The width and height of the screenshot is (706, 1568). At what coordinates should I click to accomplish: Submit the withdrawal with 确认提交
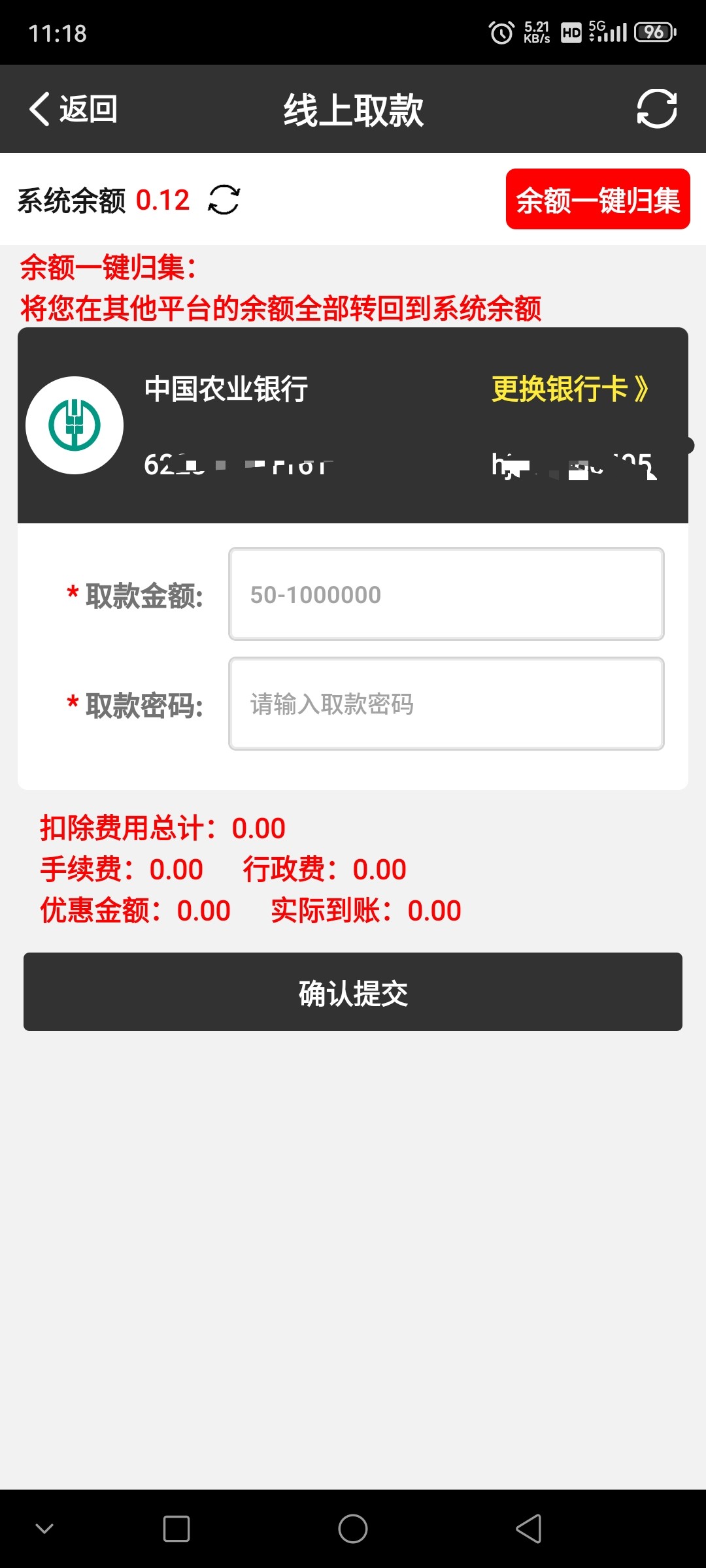[x=353, y=992]
